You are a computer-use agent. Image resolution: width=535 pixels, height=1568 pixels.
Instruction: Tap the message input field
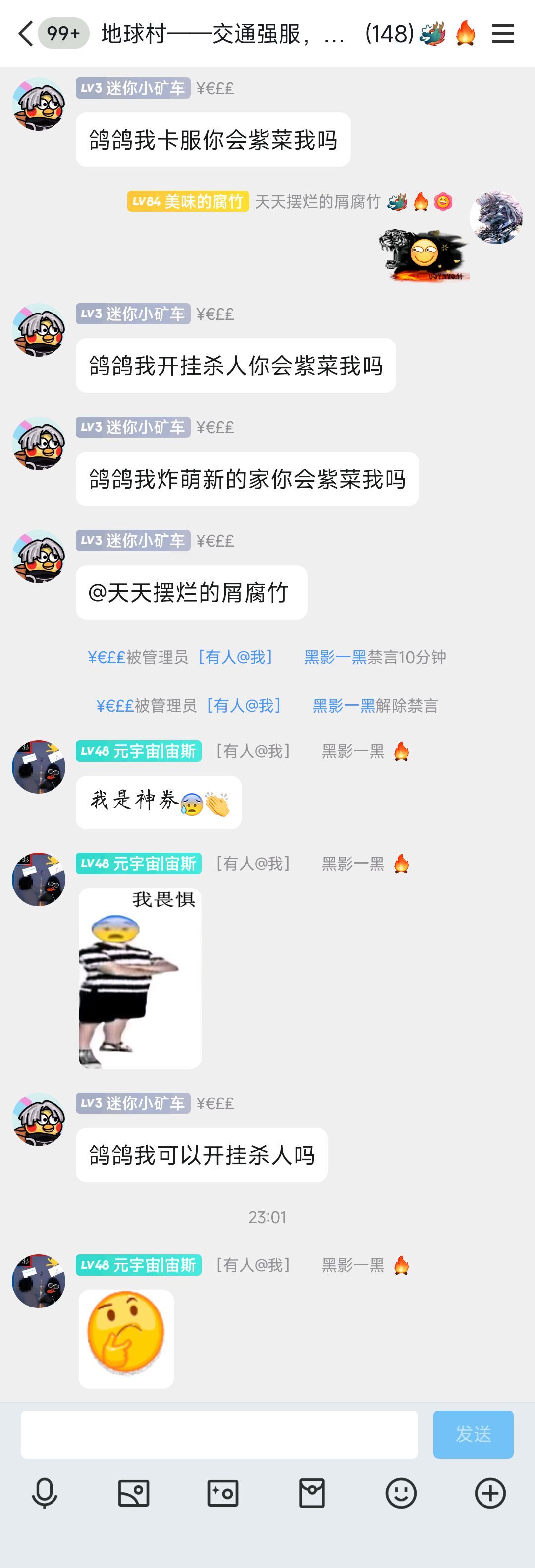click(x=219, y=1434)
